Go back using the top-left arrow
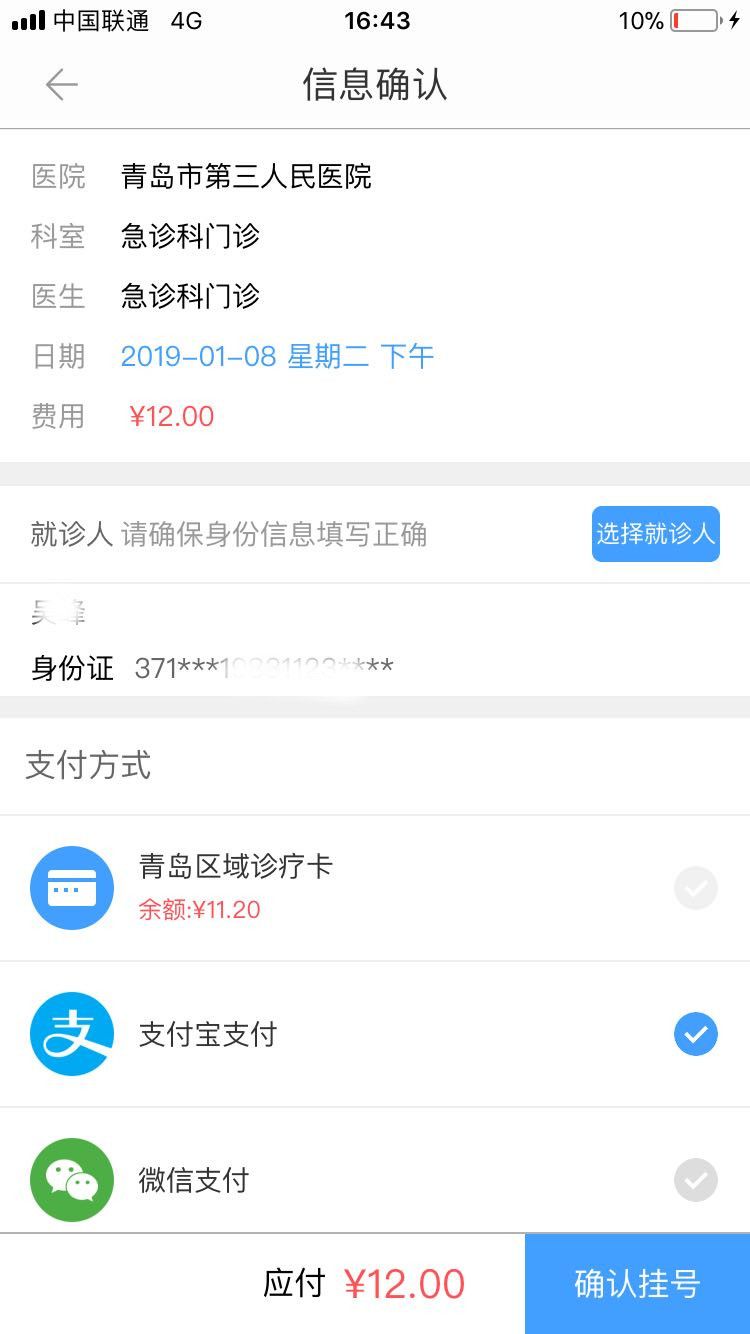The width and height of the screenshot is (750, 1334). 61,85
